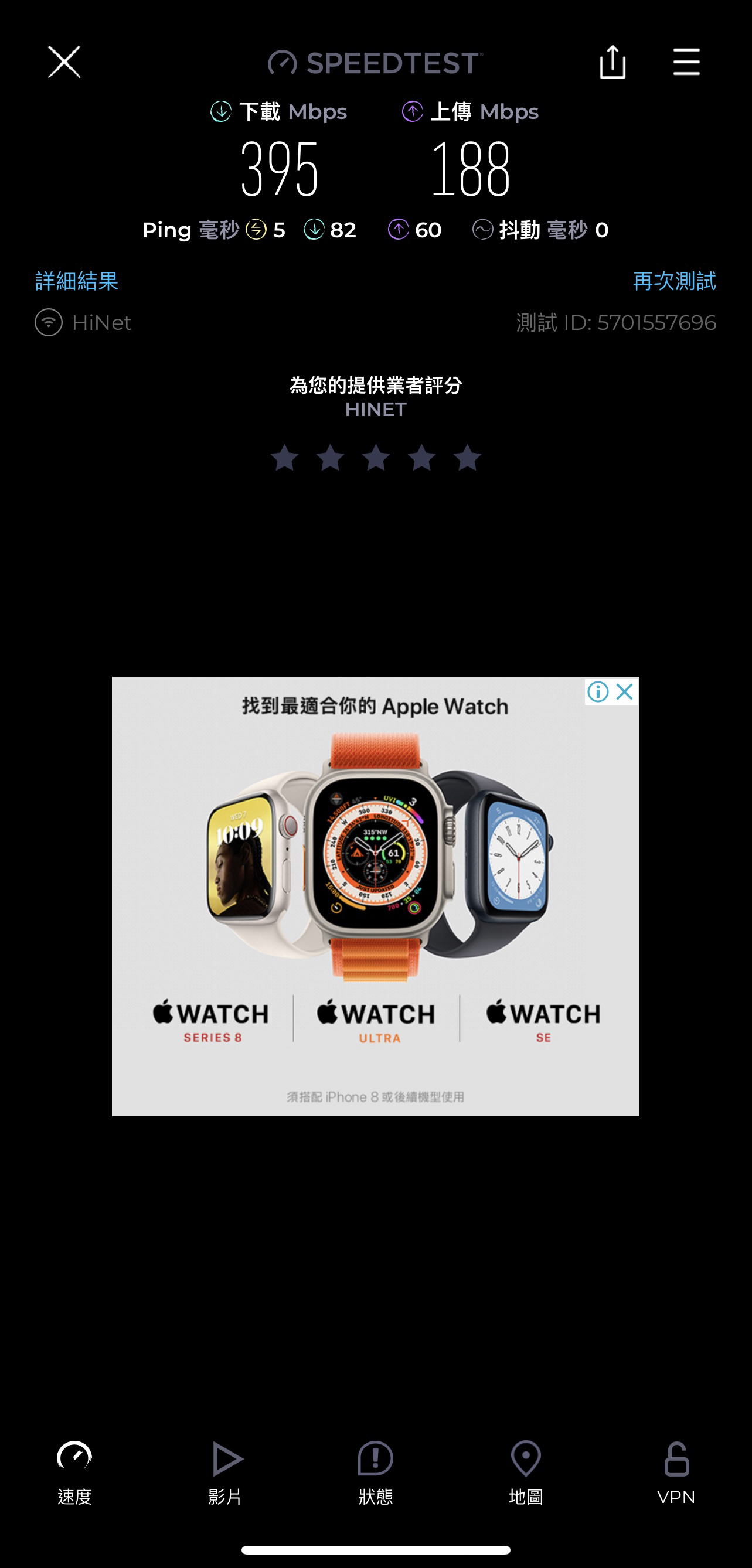Viewport: 752px width, 1568px height.
Task: Switch to the 狀態 tab
Action: (x=376, y=1473)
